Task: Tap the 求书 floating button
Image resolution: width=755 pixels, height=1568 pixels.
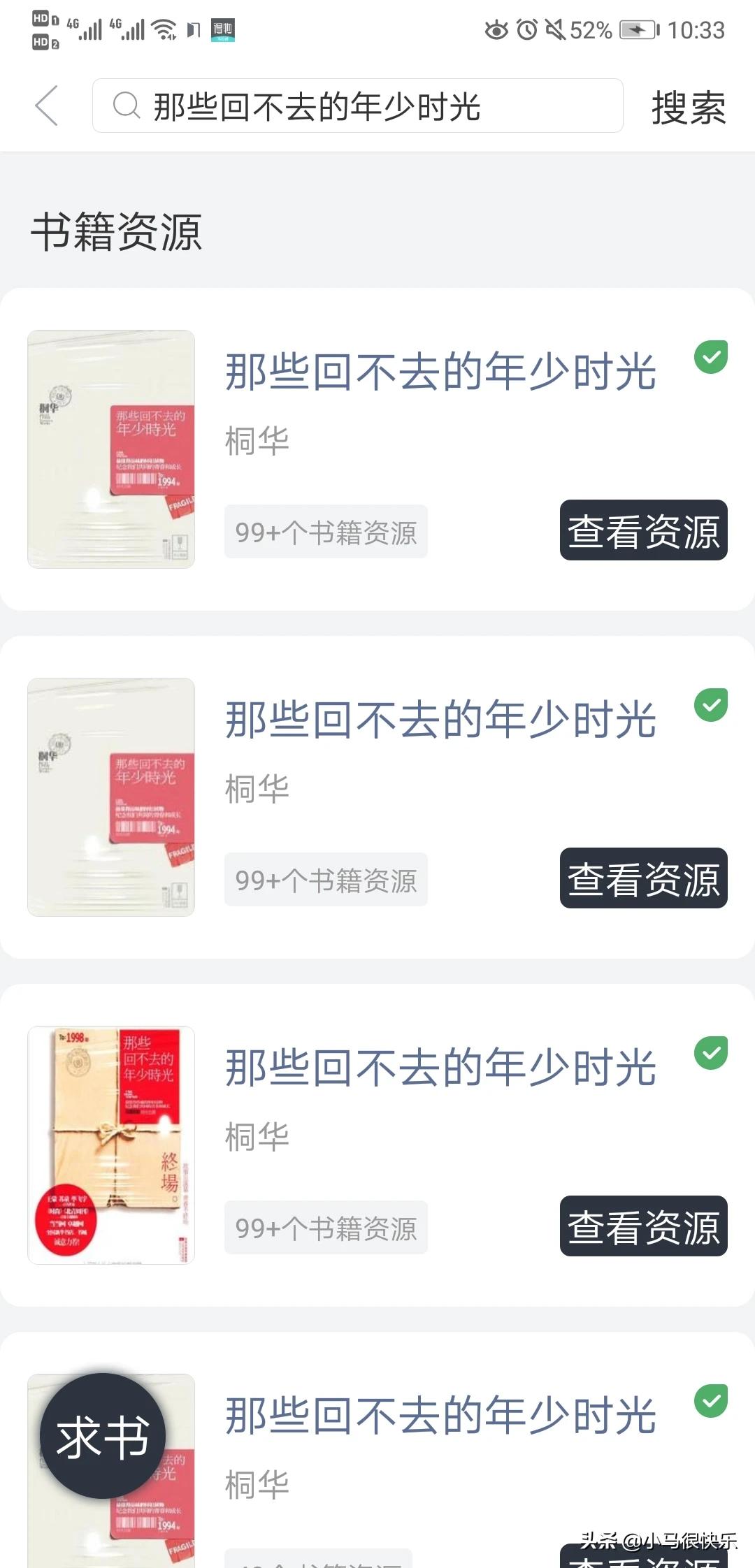Action: click(103, 1437)
